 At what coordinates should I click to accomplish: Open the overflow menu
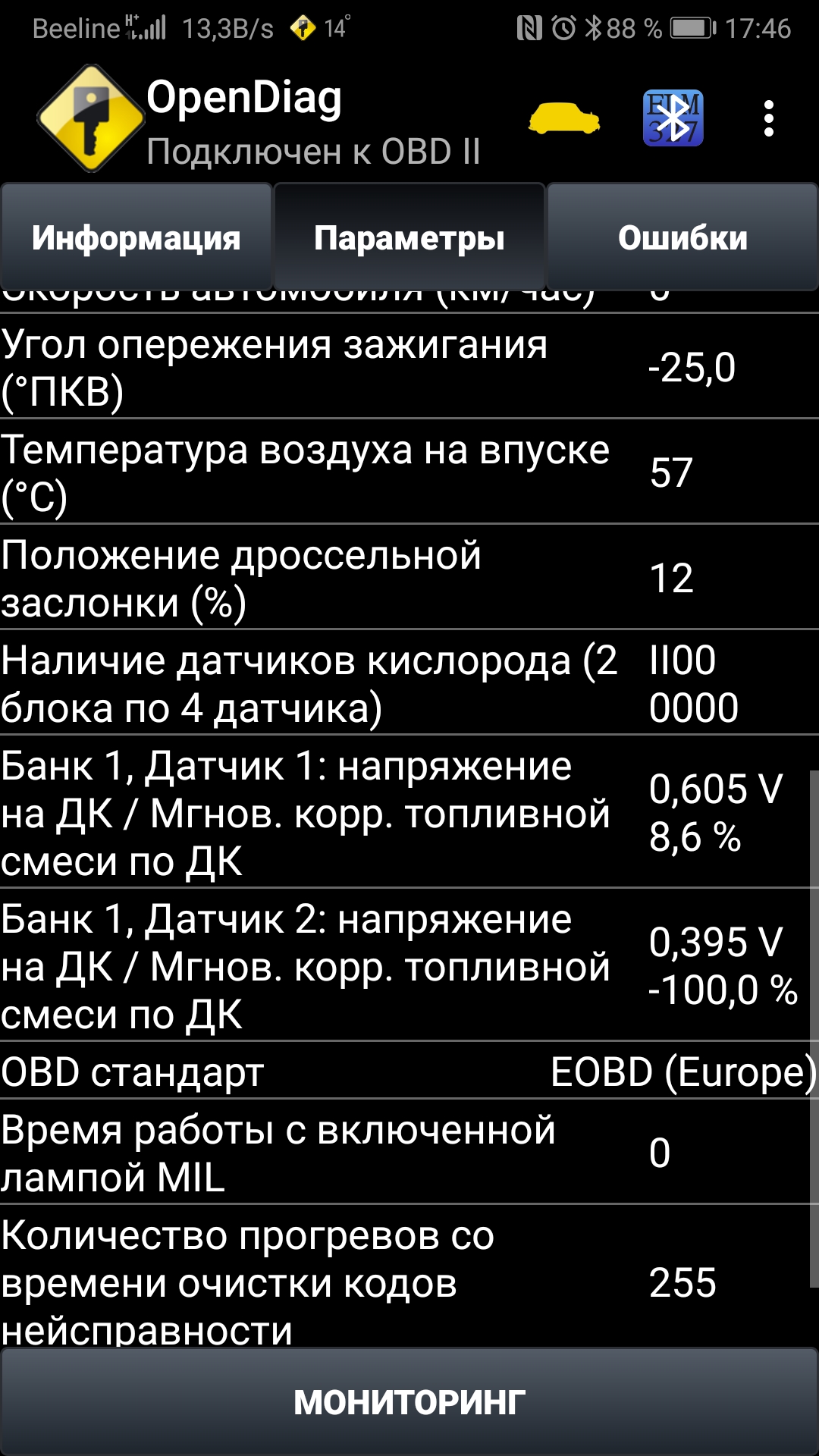click(768, 119)
